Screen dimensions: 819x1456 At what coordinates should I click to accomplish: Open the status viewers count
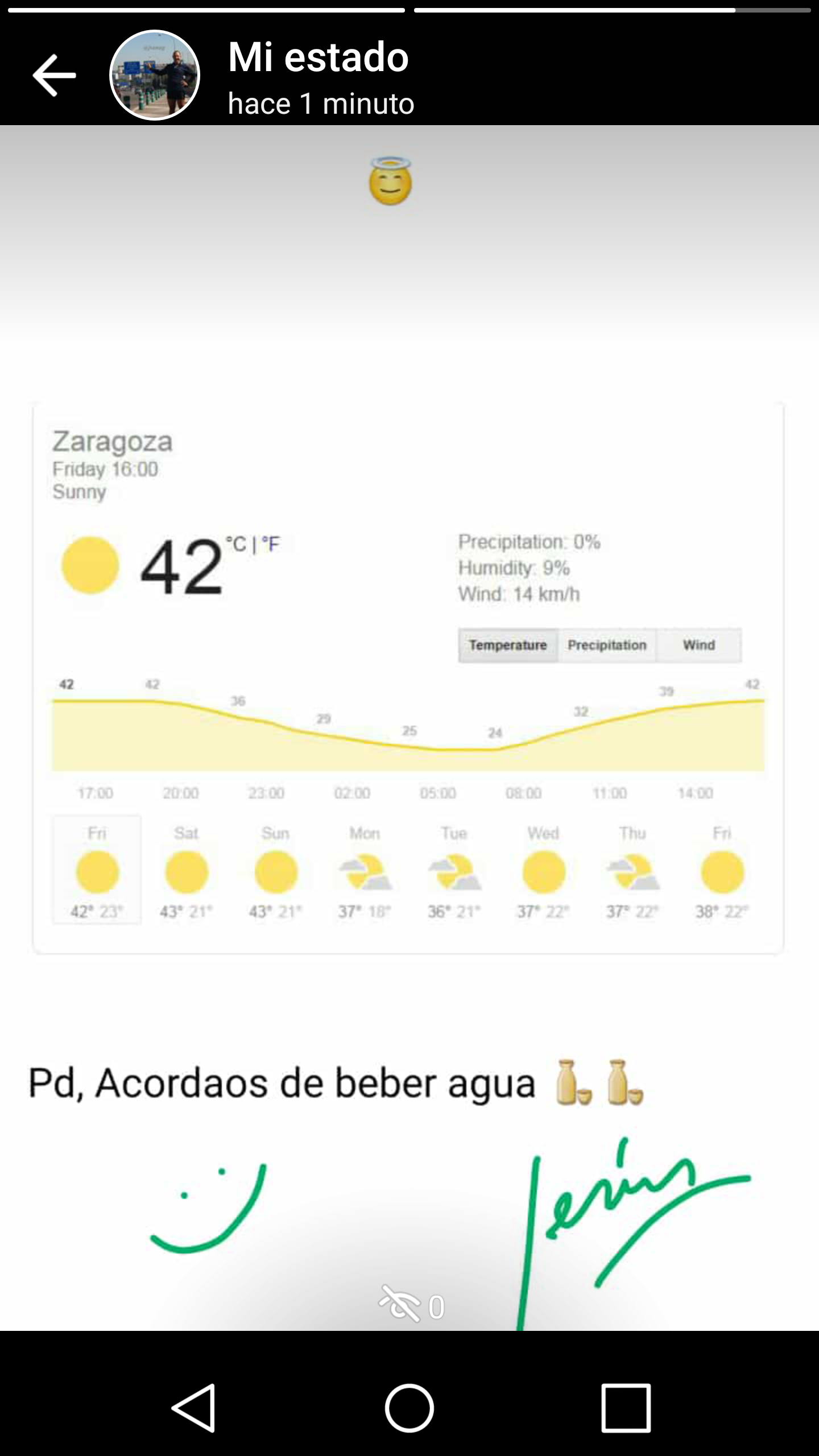tap(411, 1306)
